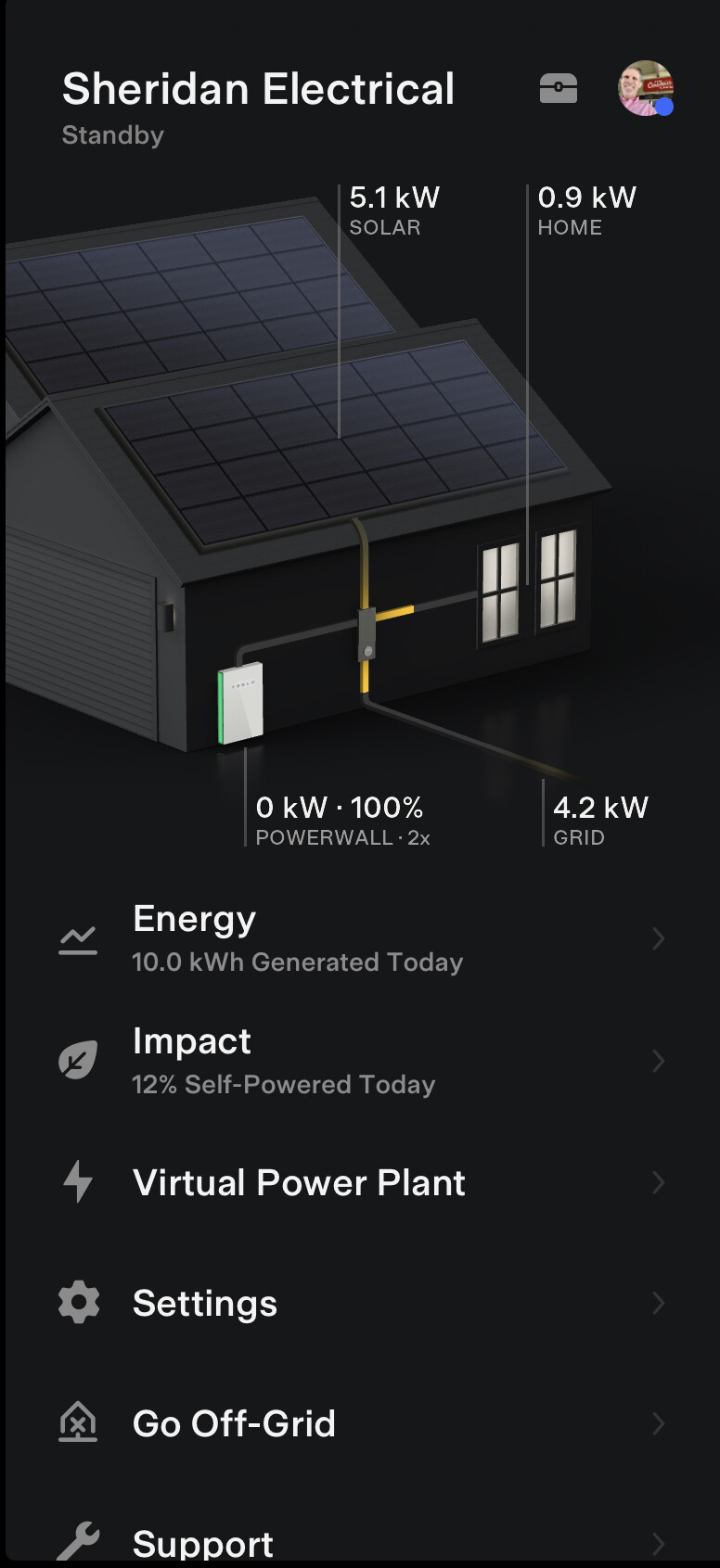Select Go Off-Grid
Screen dimensions: 720x1568
[360, 1423]
